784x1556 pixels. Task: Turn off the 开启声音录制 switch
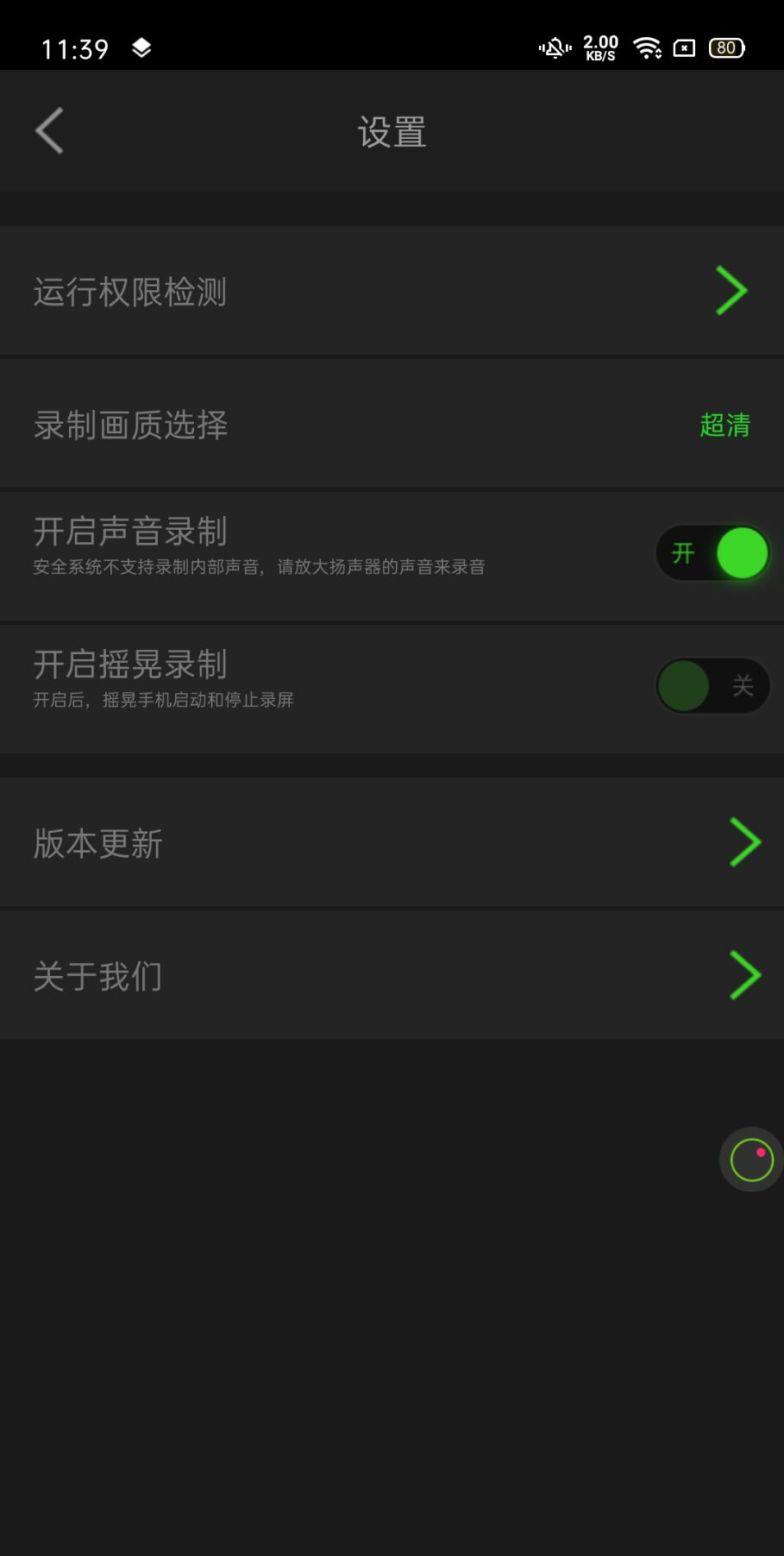pyautogui.click(x=712, y=553)
